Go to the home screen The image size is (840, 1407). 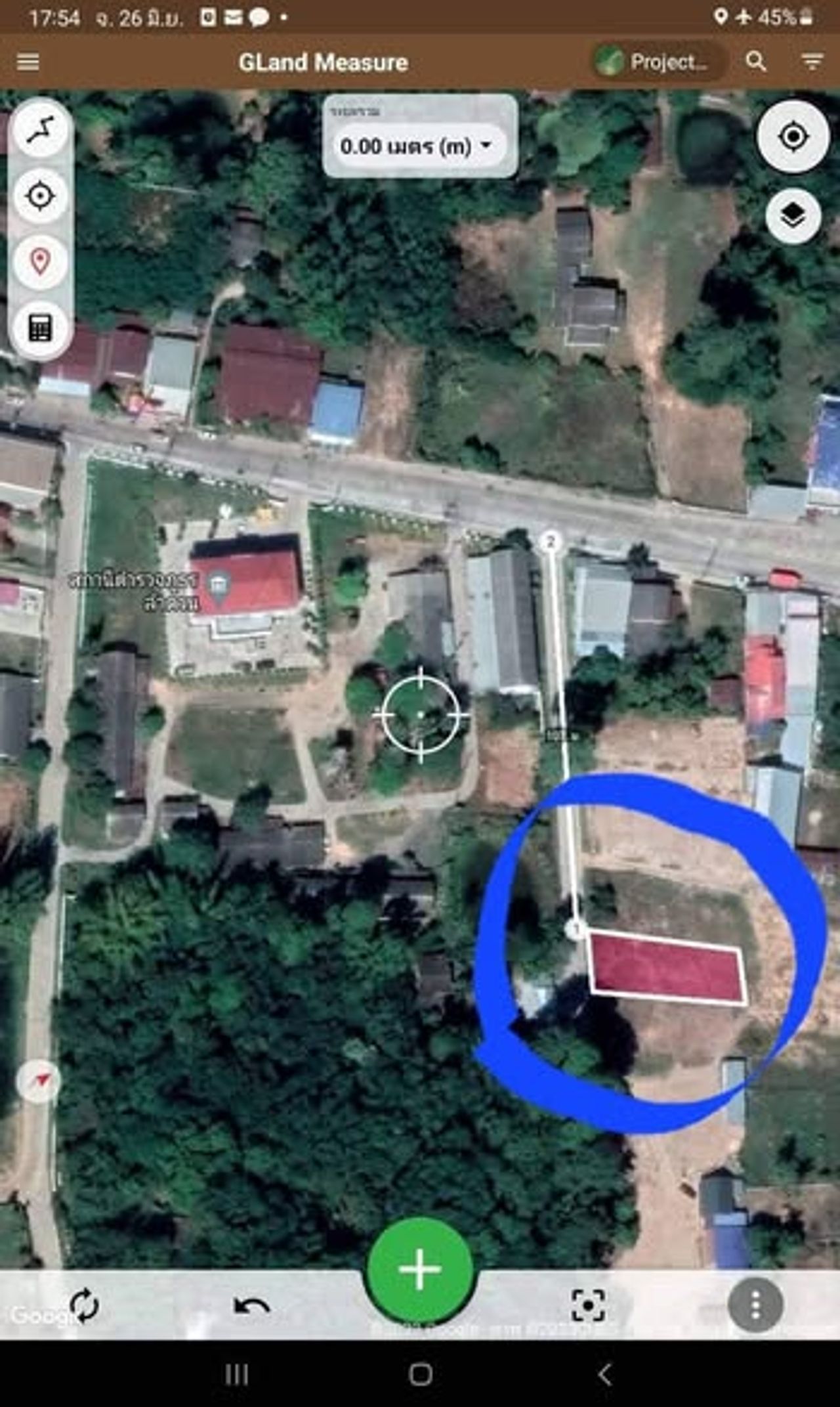(420, 1374)
